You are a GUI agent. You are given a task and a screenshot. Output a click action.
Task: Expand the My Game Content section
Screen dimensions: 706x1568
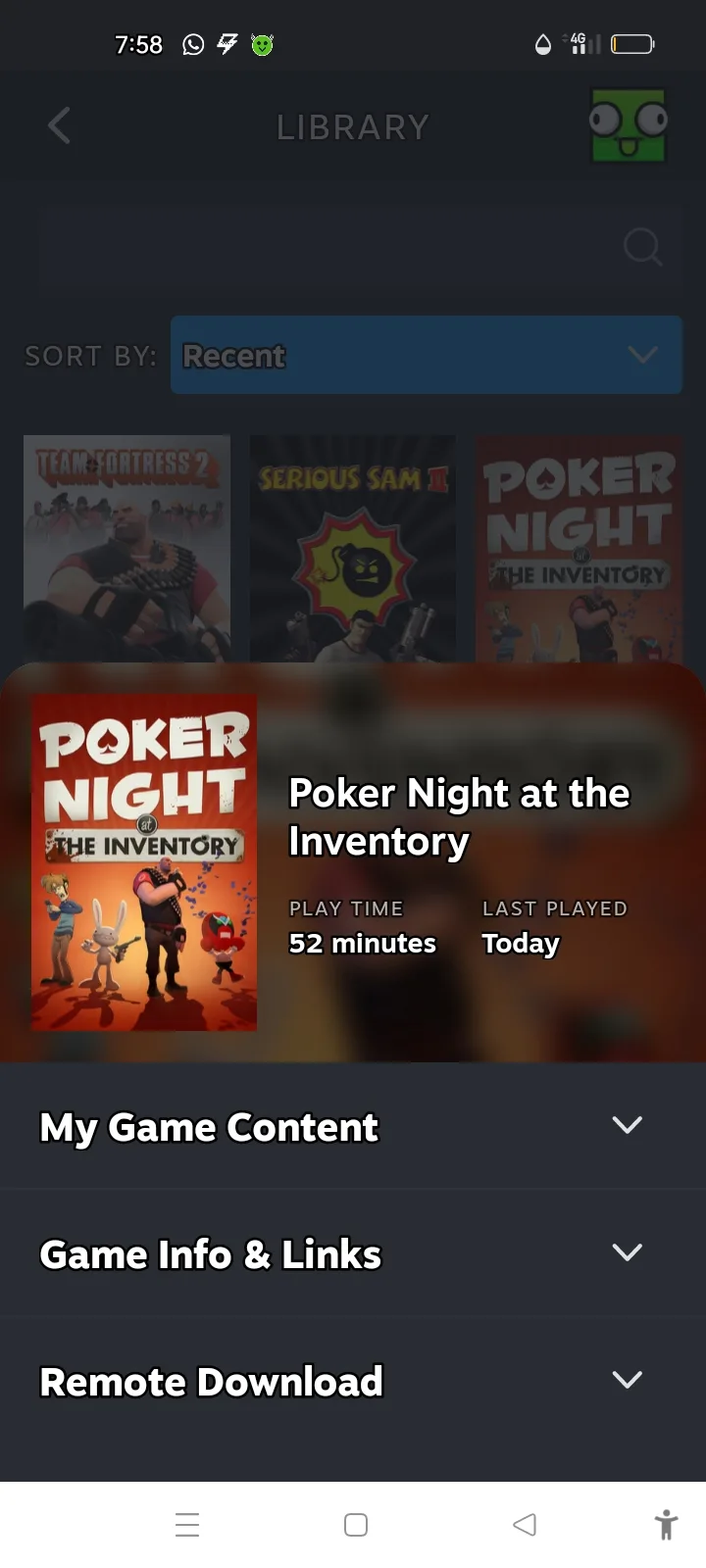coord(353,1126)
